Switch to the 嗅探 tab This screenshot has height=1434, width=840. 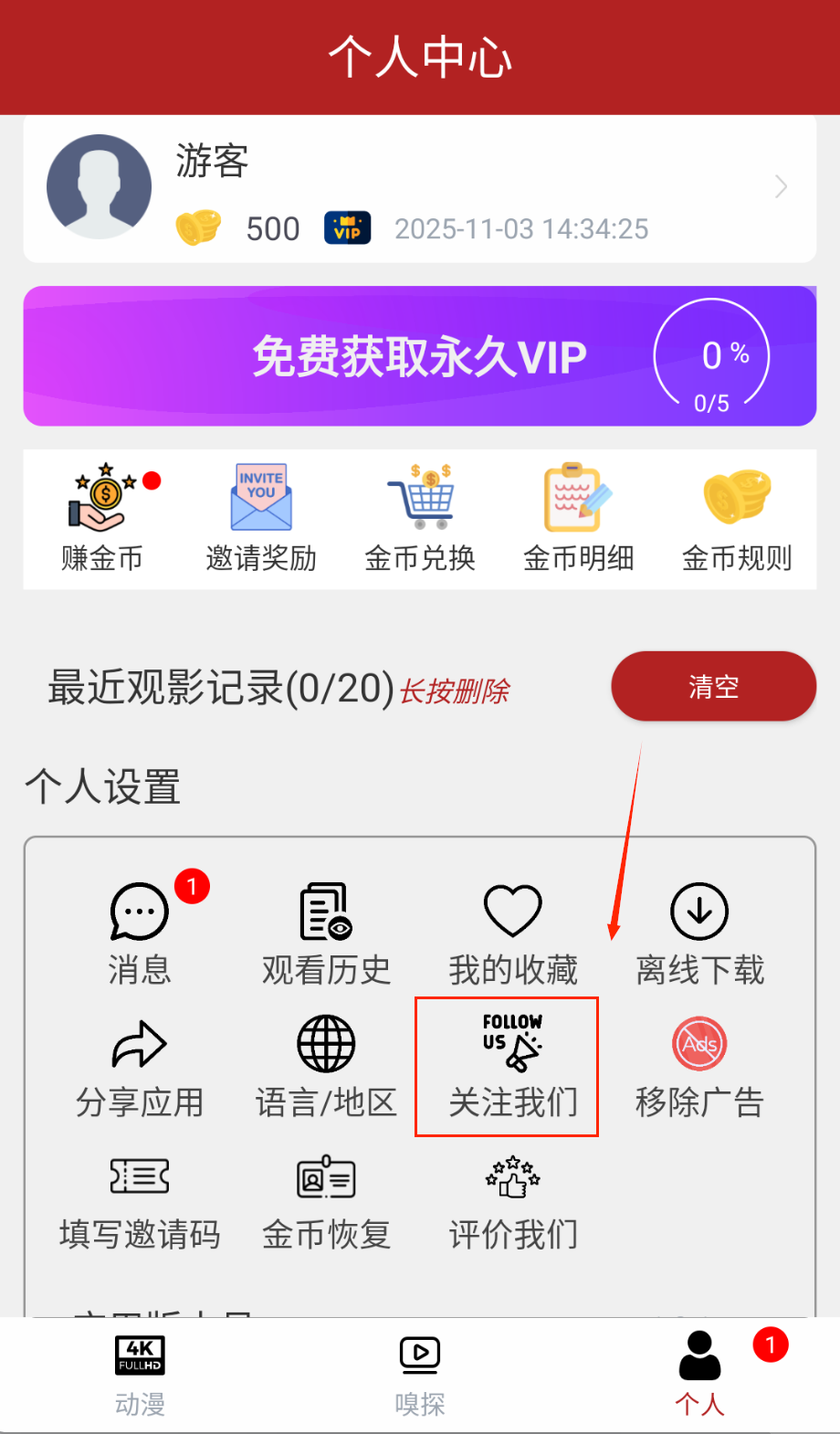tap(420, 1375)
